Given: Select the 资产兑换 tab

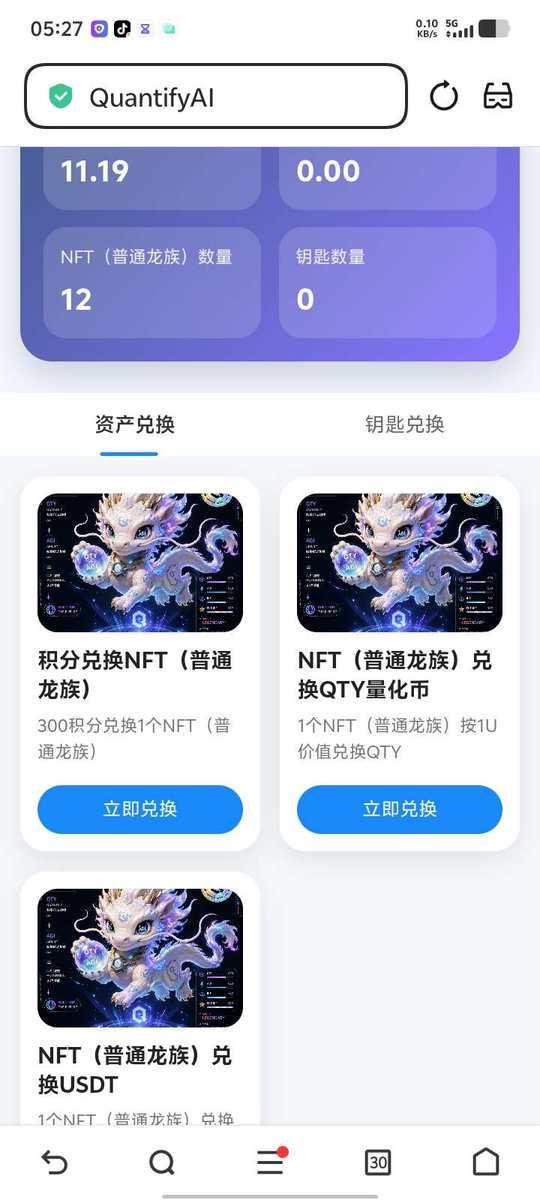Looking at the screenshot, I should coord(135,424).
